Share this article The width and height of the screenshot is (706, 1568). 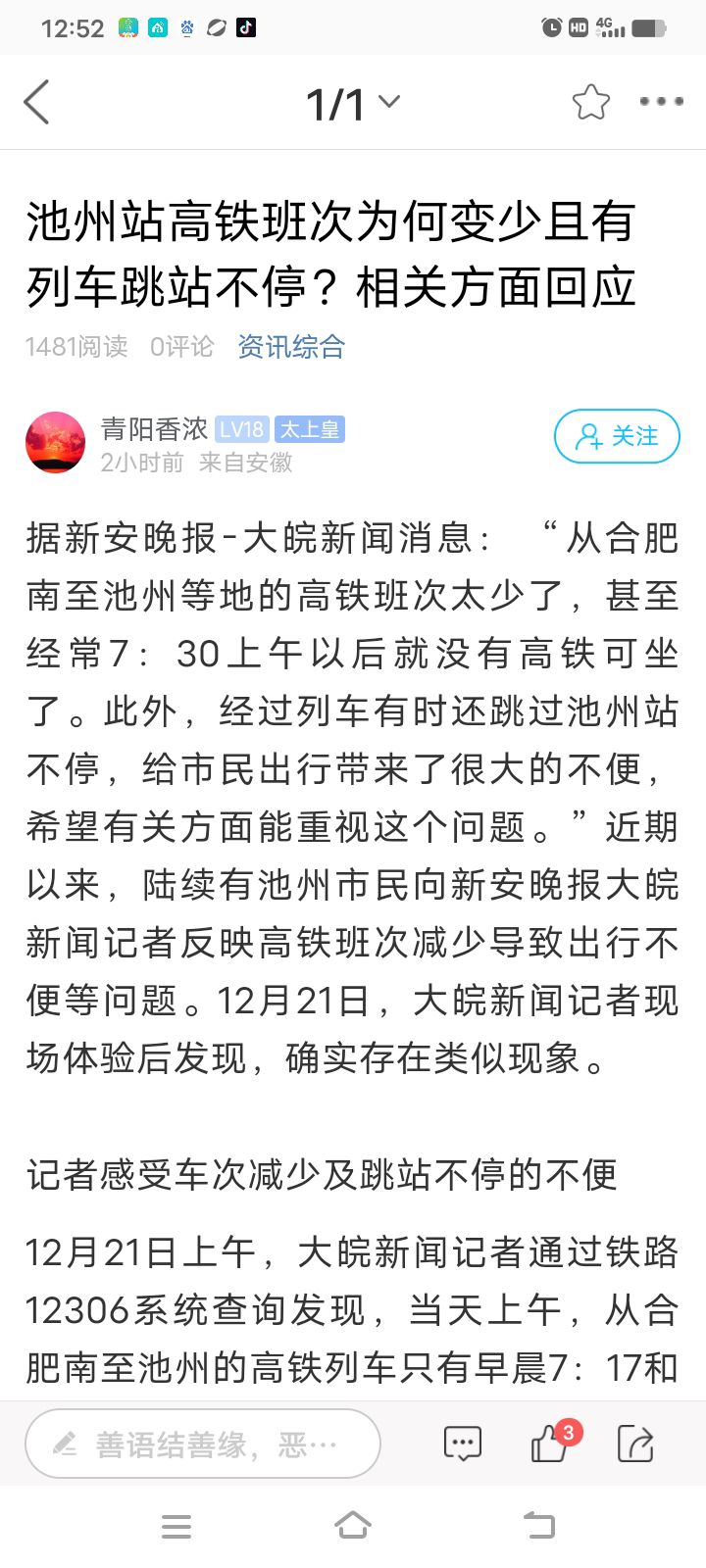click(x=635, y=1445)
